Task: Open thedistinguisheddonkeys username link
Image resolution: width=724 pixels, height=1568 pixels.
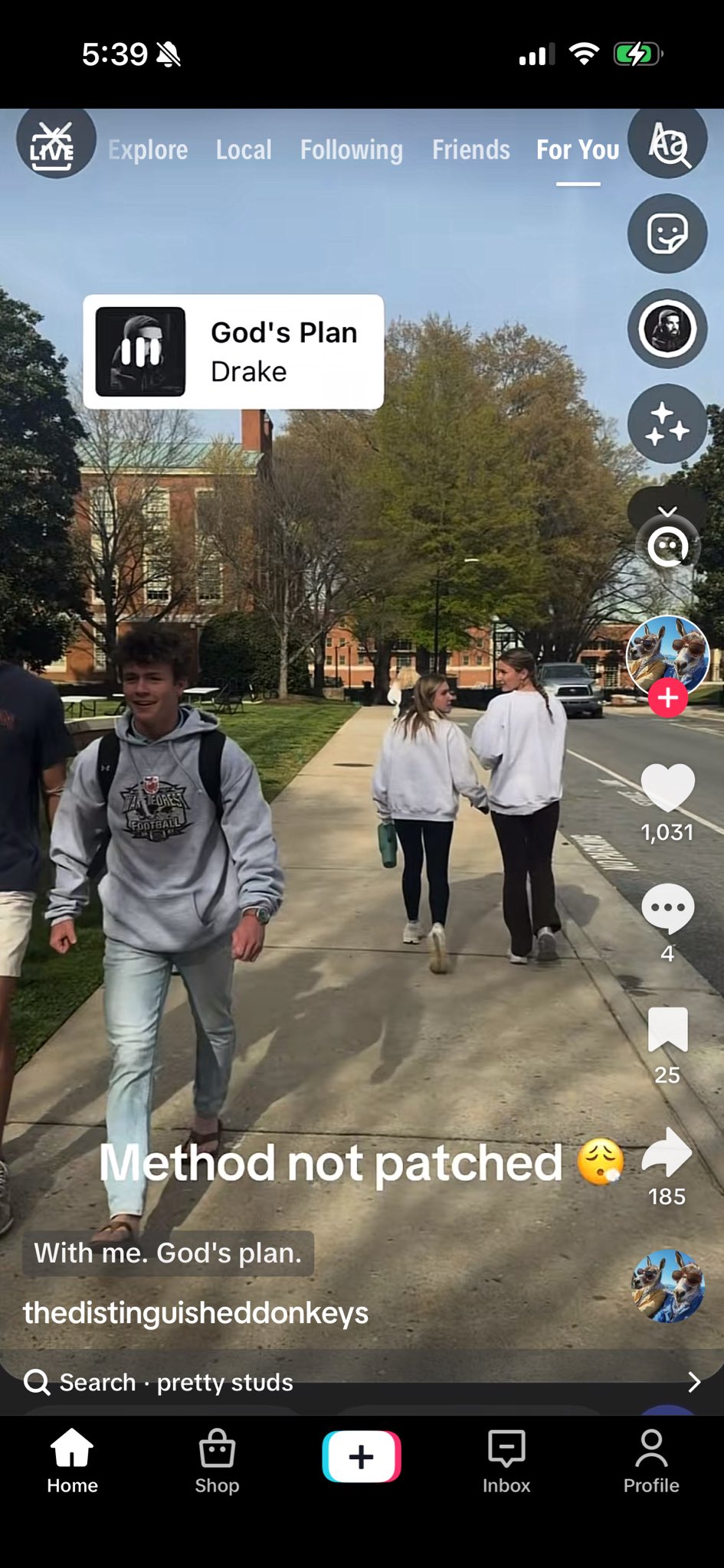Action: click(x=195, y=1312)
